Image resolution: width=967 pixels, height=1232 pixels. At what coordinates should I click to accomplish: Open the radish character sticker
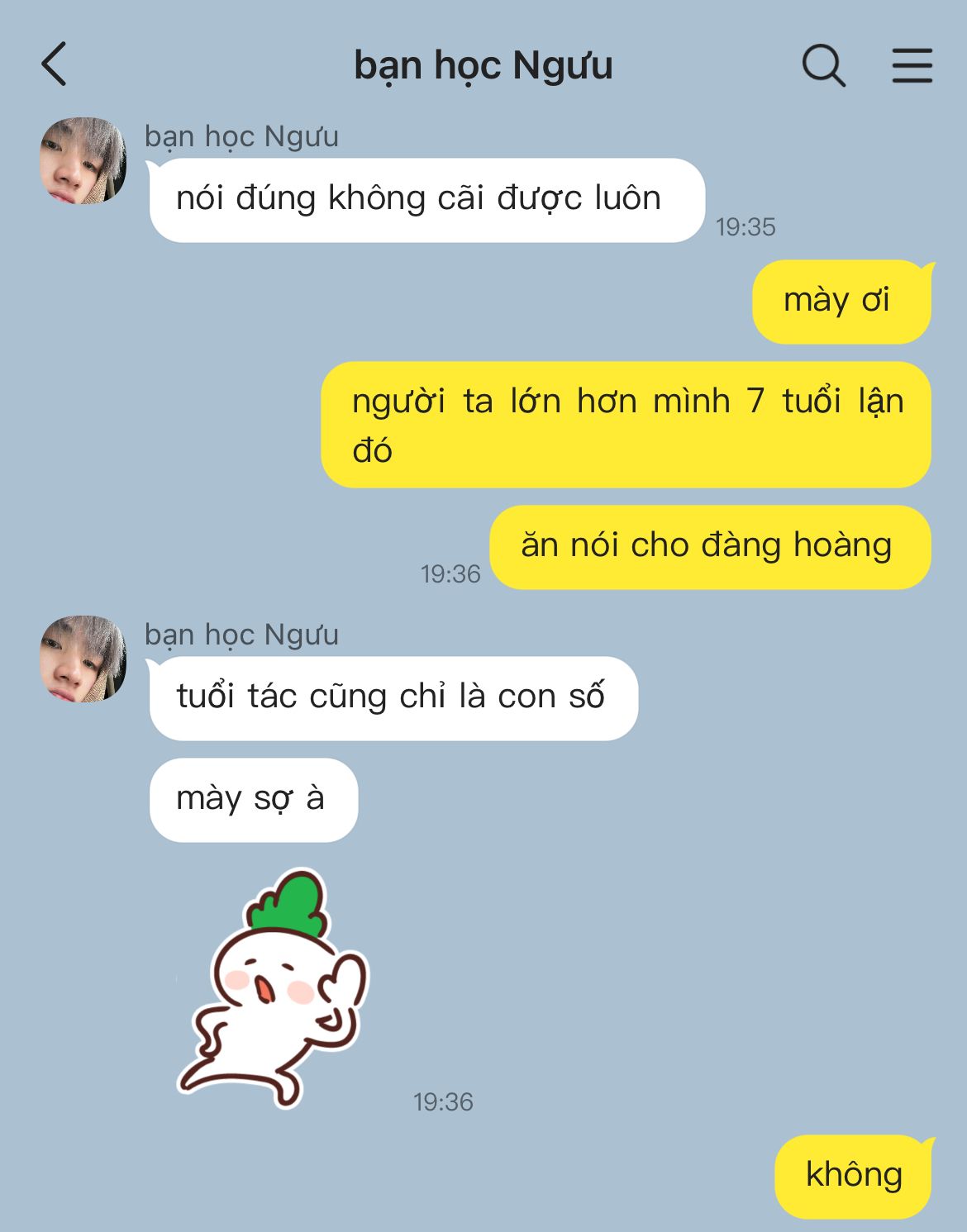pyautogui.click(x=272, y=987)
